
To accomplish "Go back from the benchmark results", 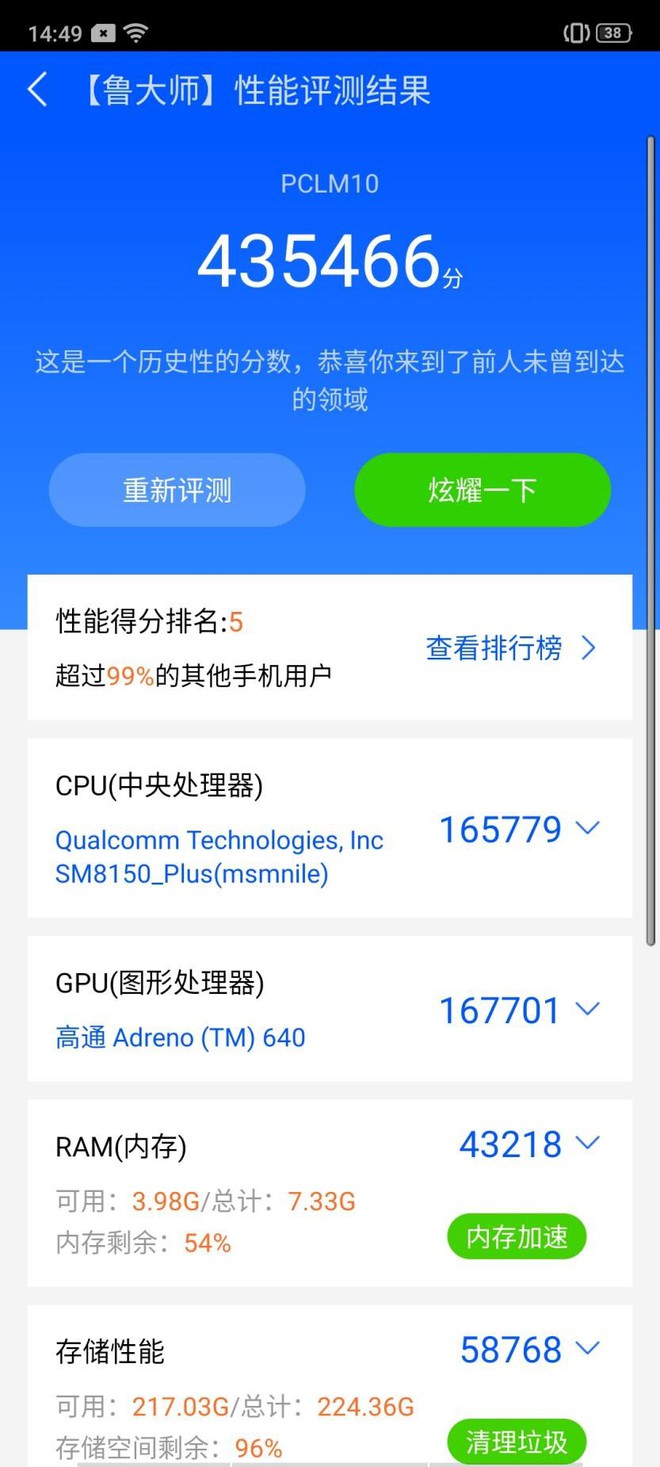I will [38, 90].
